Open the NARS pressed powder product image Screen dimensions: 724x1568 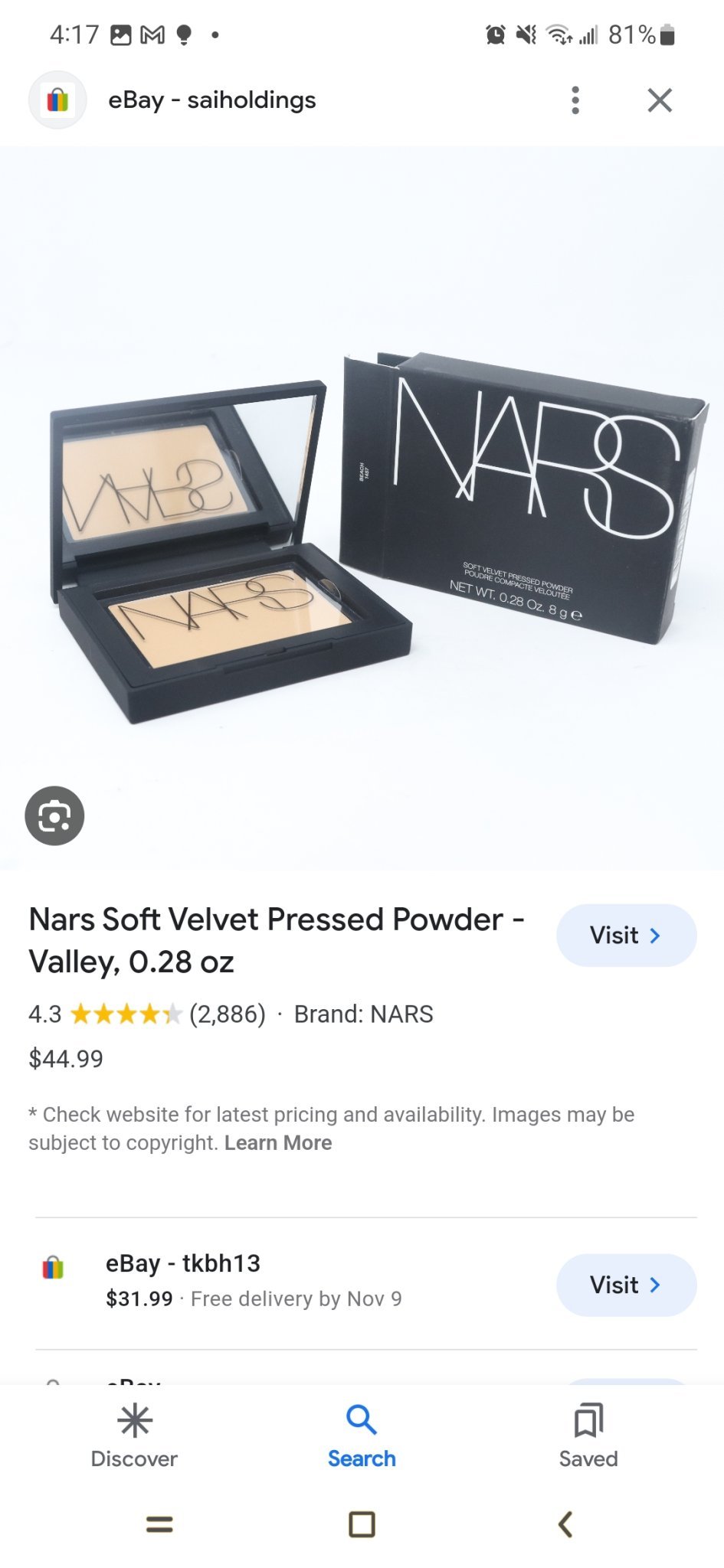(x=362, y=521)
